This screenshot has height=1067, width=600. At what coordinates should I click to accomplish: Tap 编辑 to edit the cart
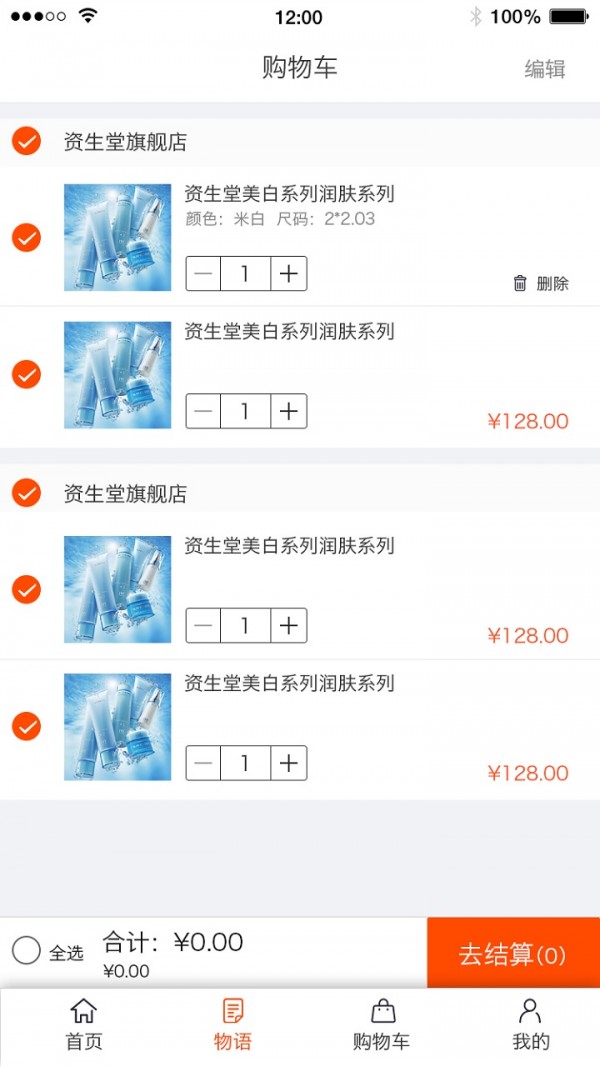pyautogui.click(x=545, y=69)
